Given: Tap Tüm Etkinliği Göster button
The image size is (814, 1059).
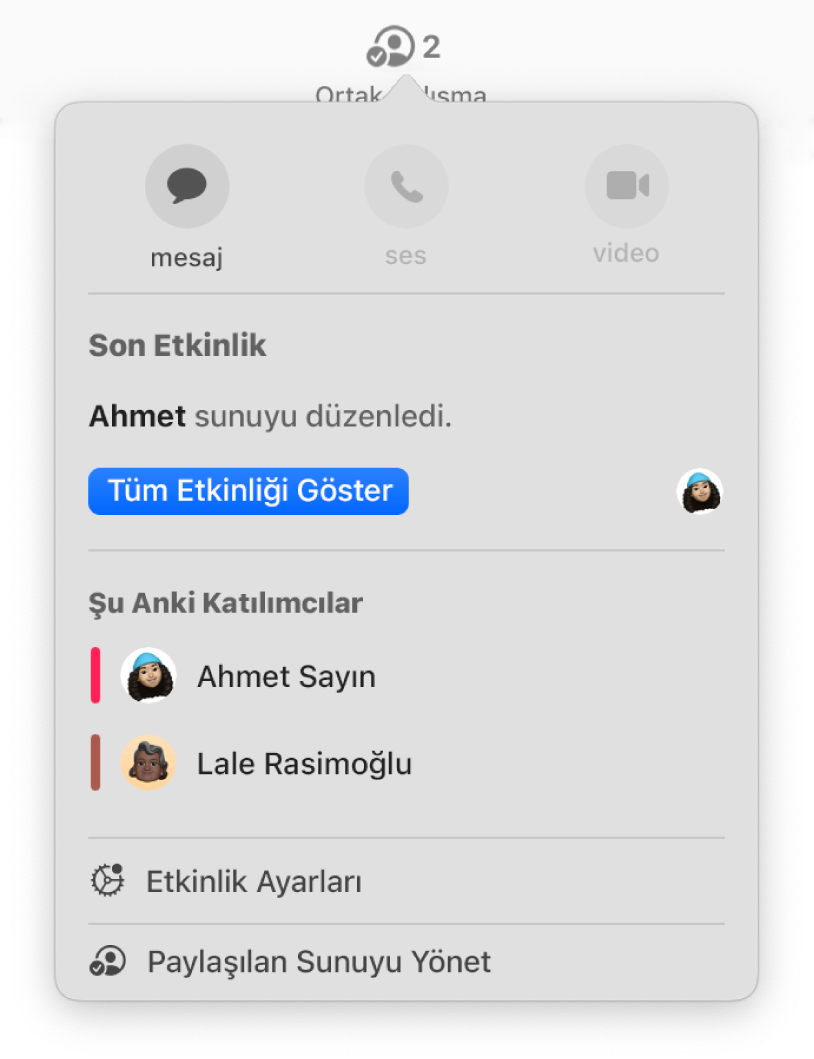Looking at the screenshot, I should point(248,491).
